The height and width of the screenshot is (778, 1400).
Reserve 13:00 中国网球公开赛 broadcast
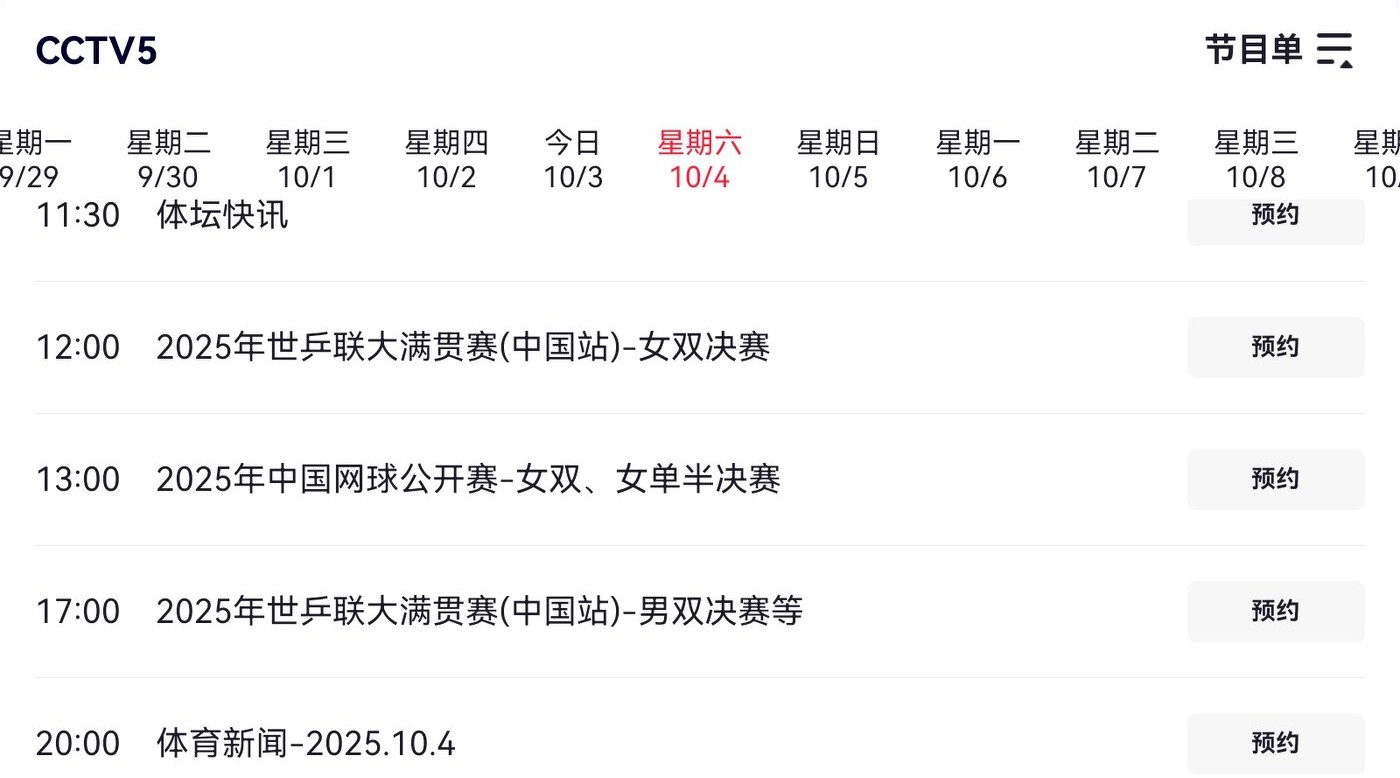1275,479
